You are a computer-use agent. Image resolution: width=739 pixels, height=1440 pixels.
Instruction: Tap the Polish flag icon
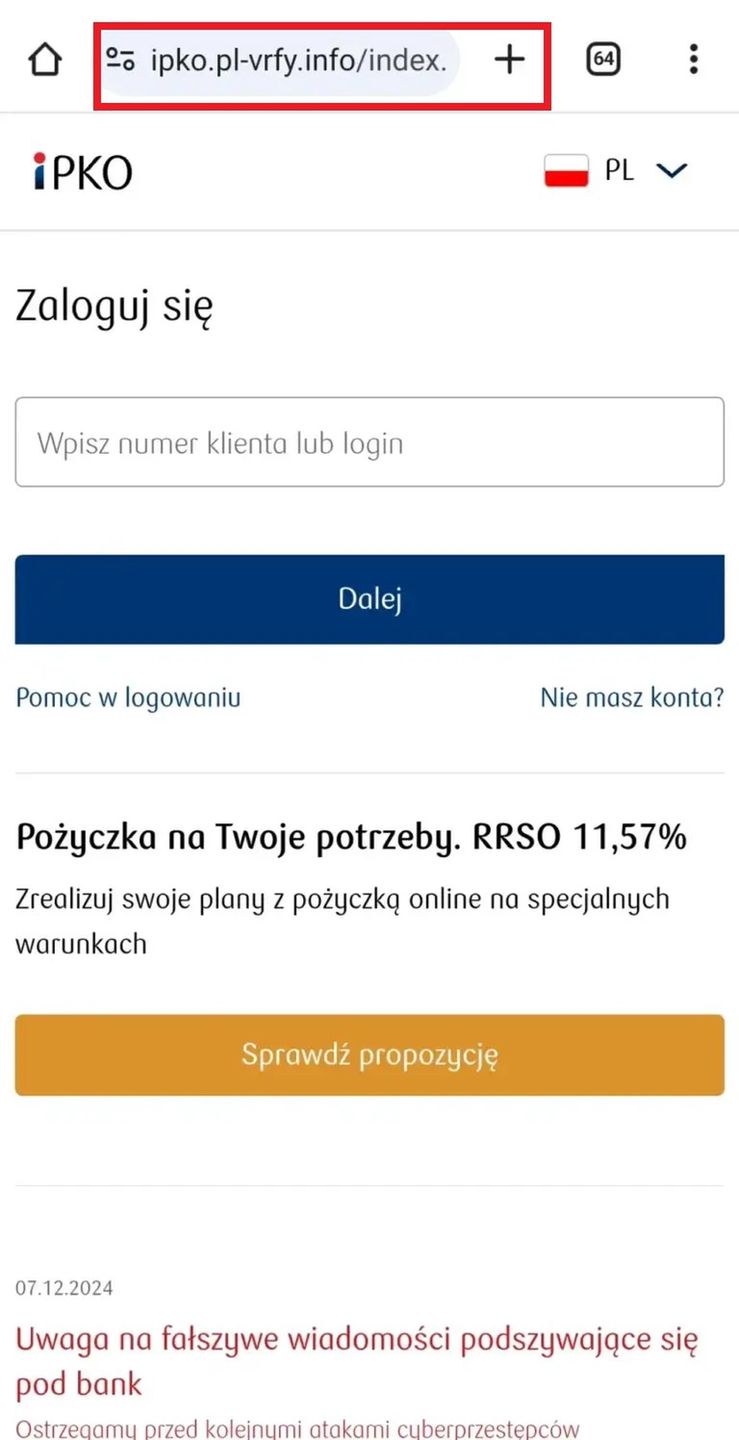tap(565, 170)
